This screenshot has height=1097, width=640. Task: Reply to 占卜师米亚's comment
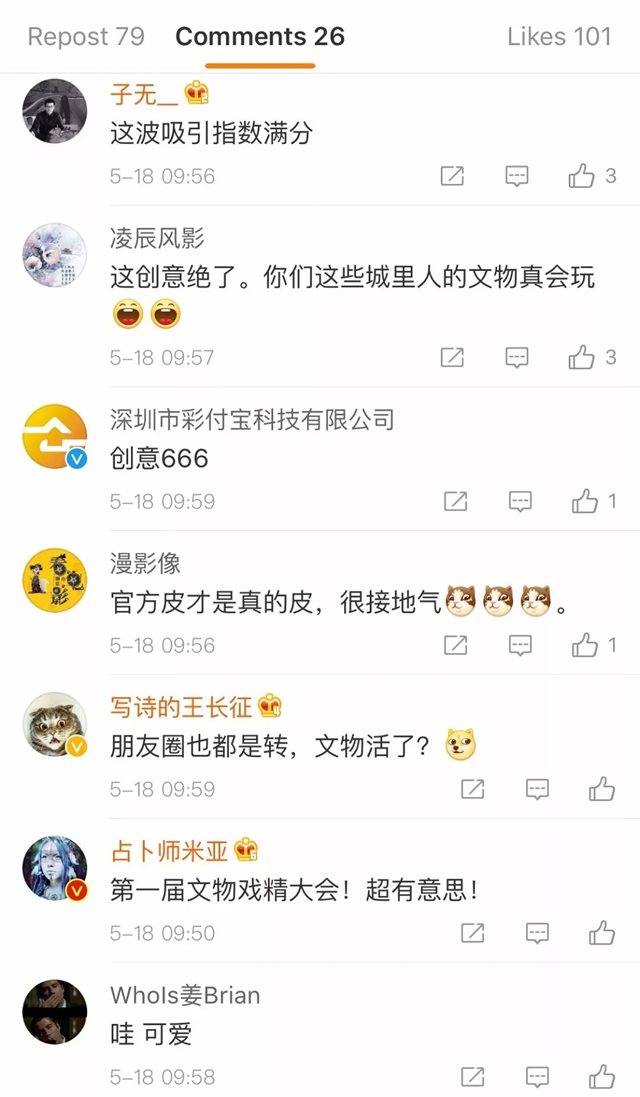click(x=538, y=934)
